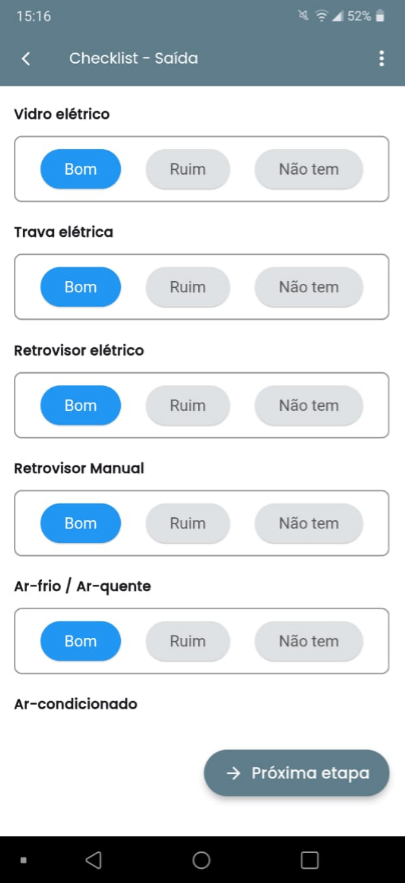This screenshot has height=883, width=405.
Task: Pick Bom for Ar-frio / Ar-quente
Action: point(81,641)
